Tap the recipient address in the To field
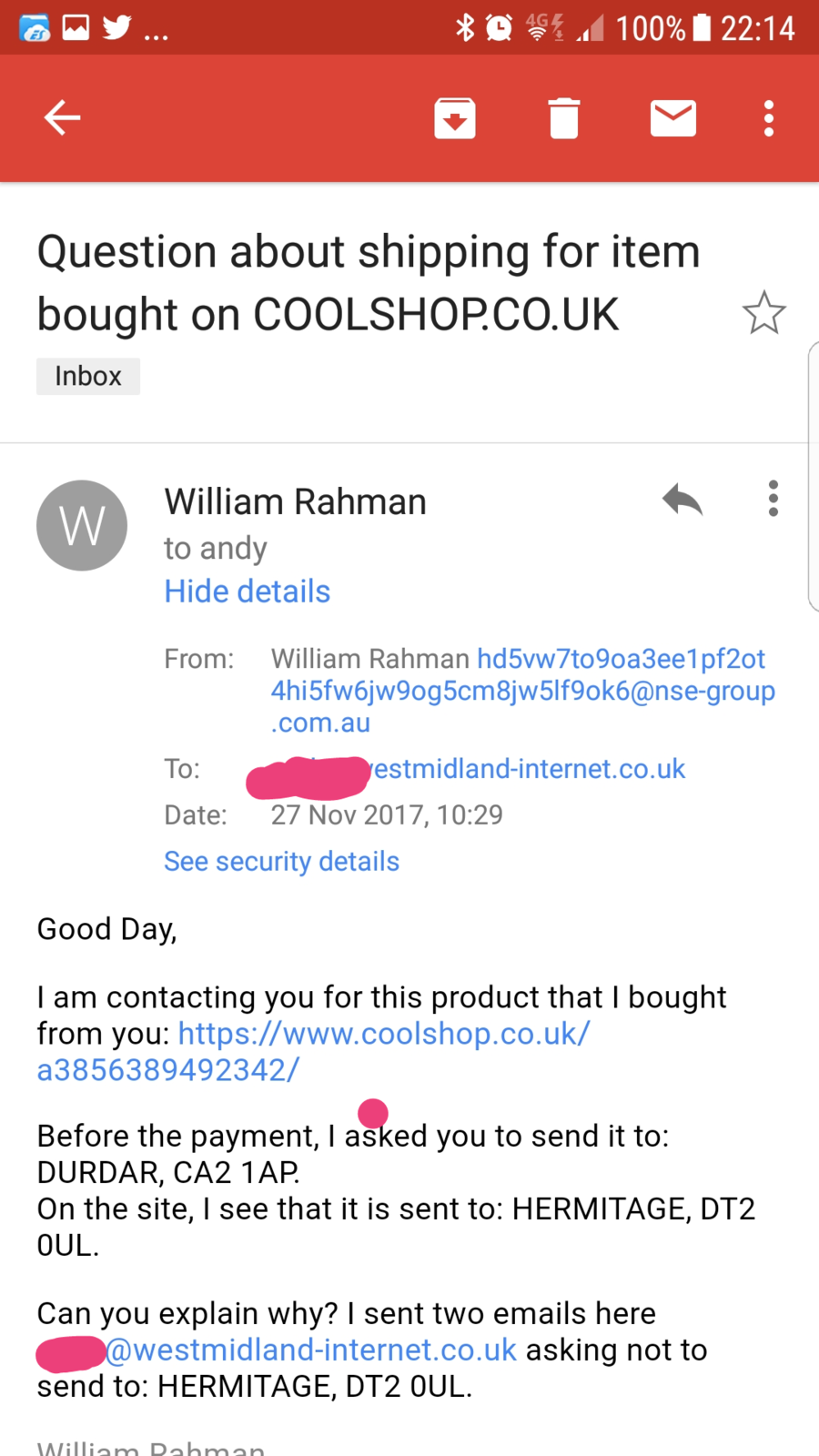Image resolution: width=819 pixels, height=1456 pixels. [528, 769]
